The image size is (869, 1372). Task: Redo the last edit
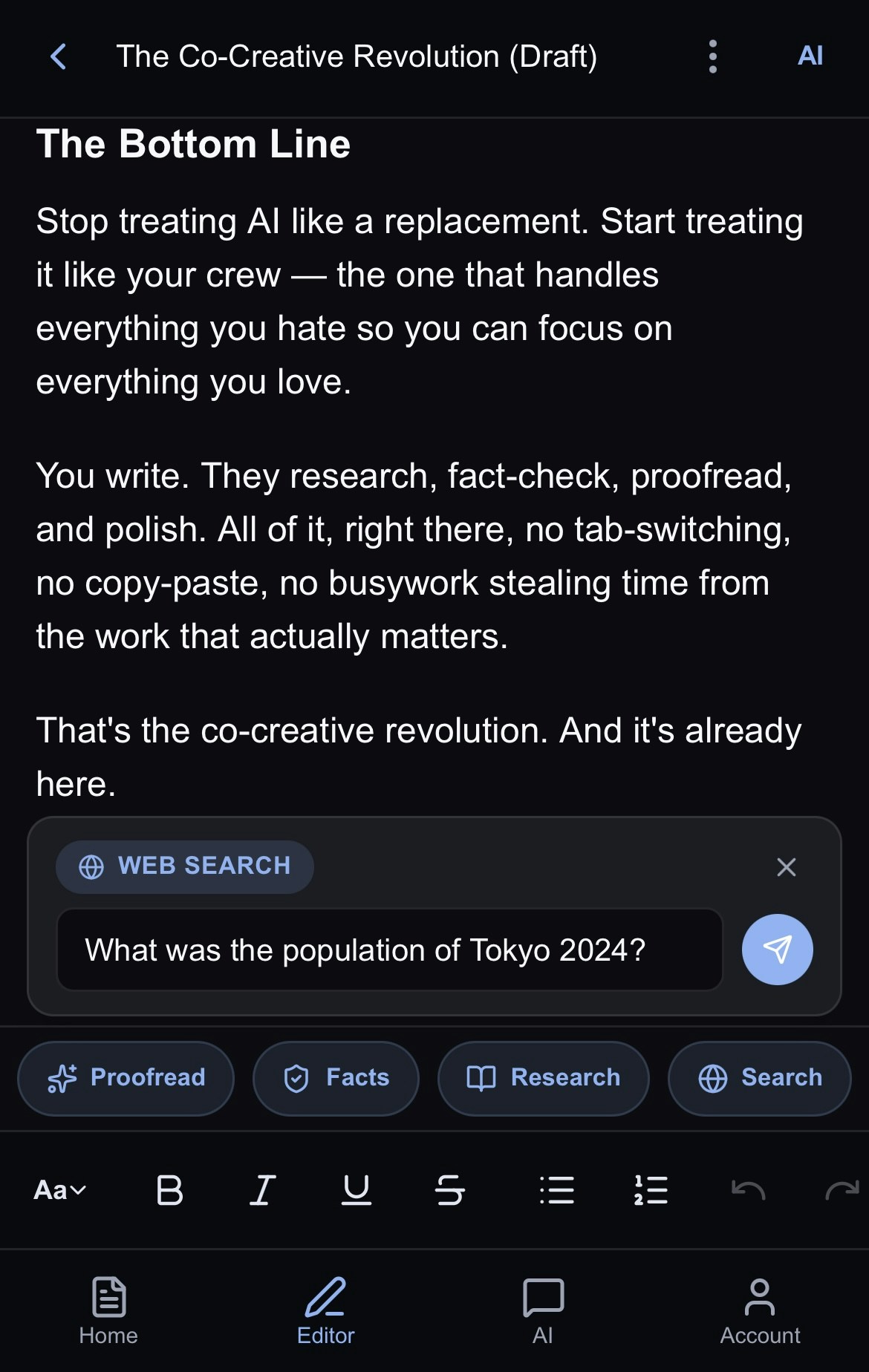(840, 1191)
